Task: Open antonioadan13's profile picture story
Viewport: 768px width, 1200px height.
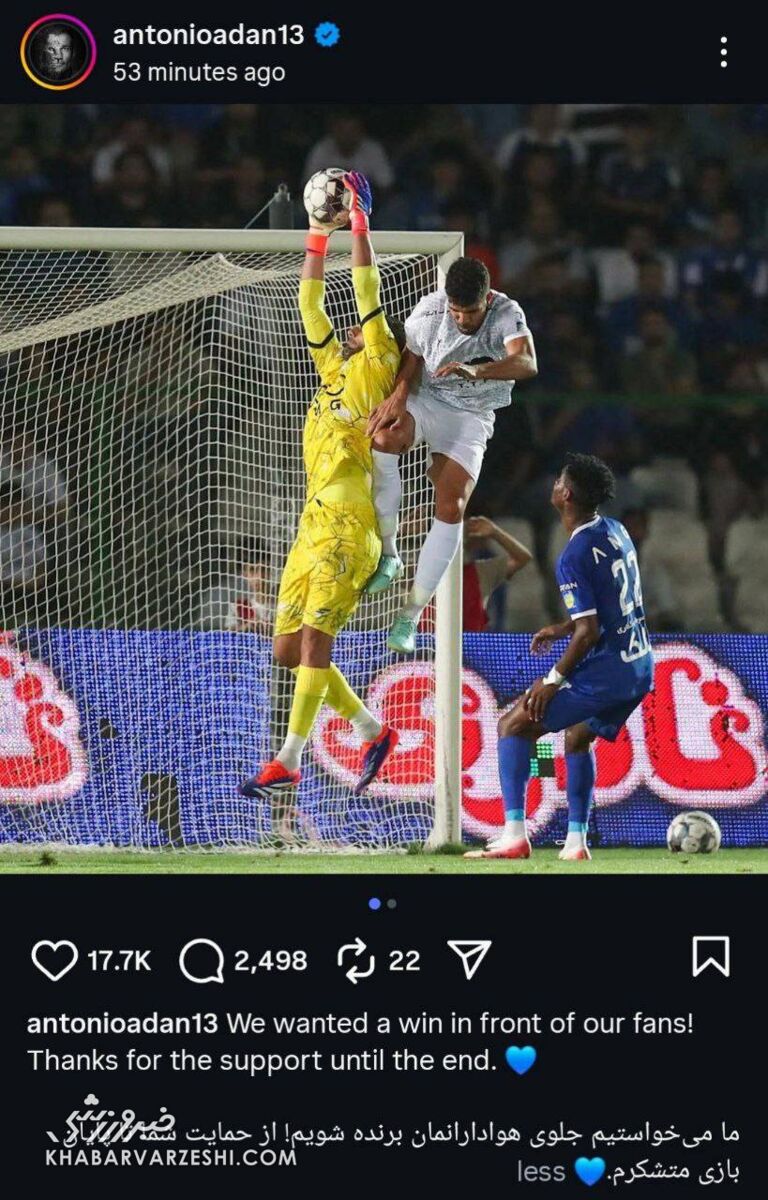Action: pyautogui.click(x=58, y=52)
